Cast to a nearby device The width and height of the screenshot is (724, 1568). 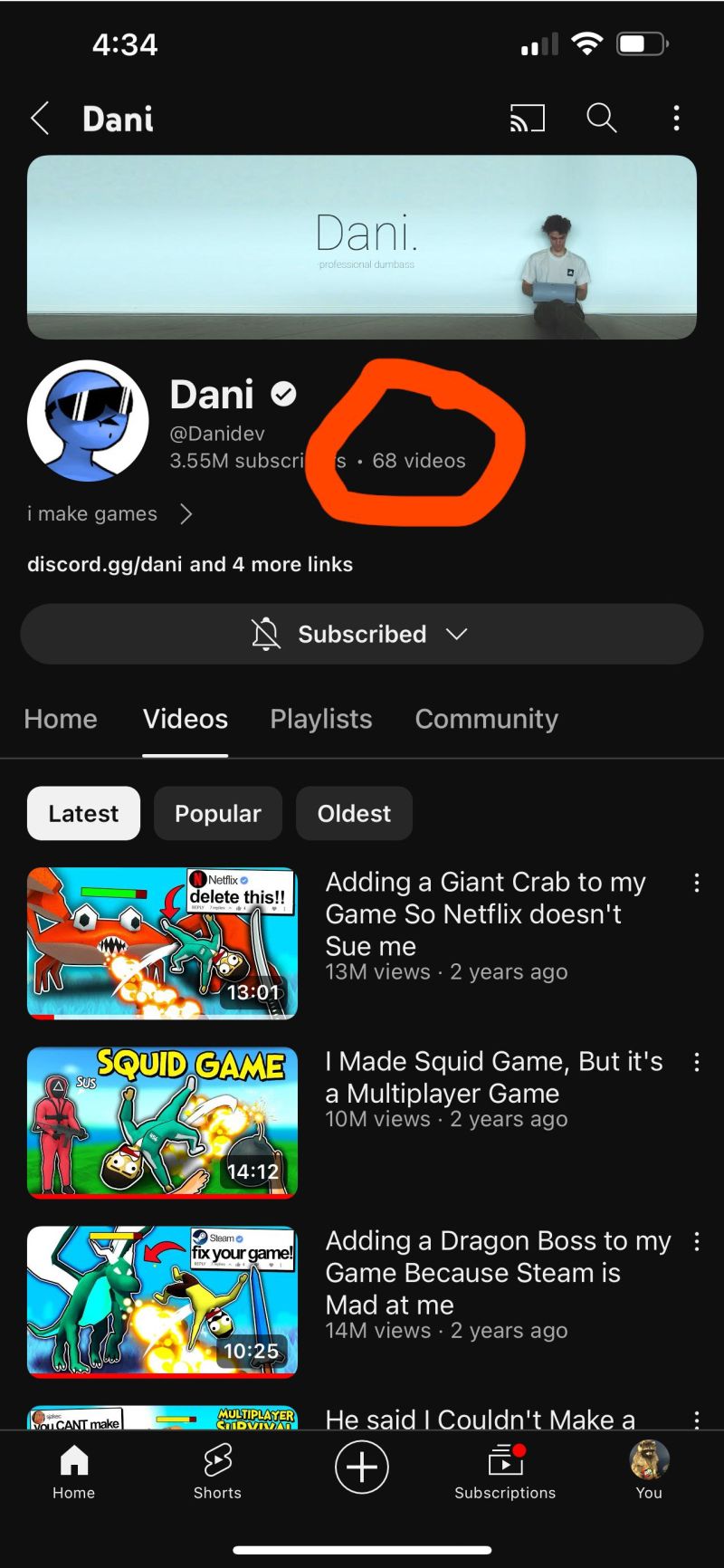coord(528,119)
